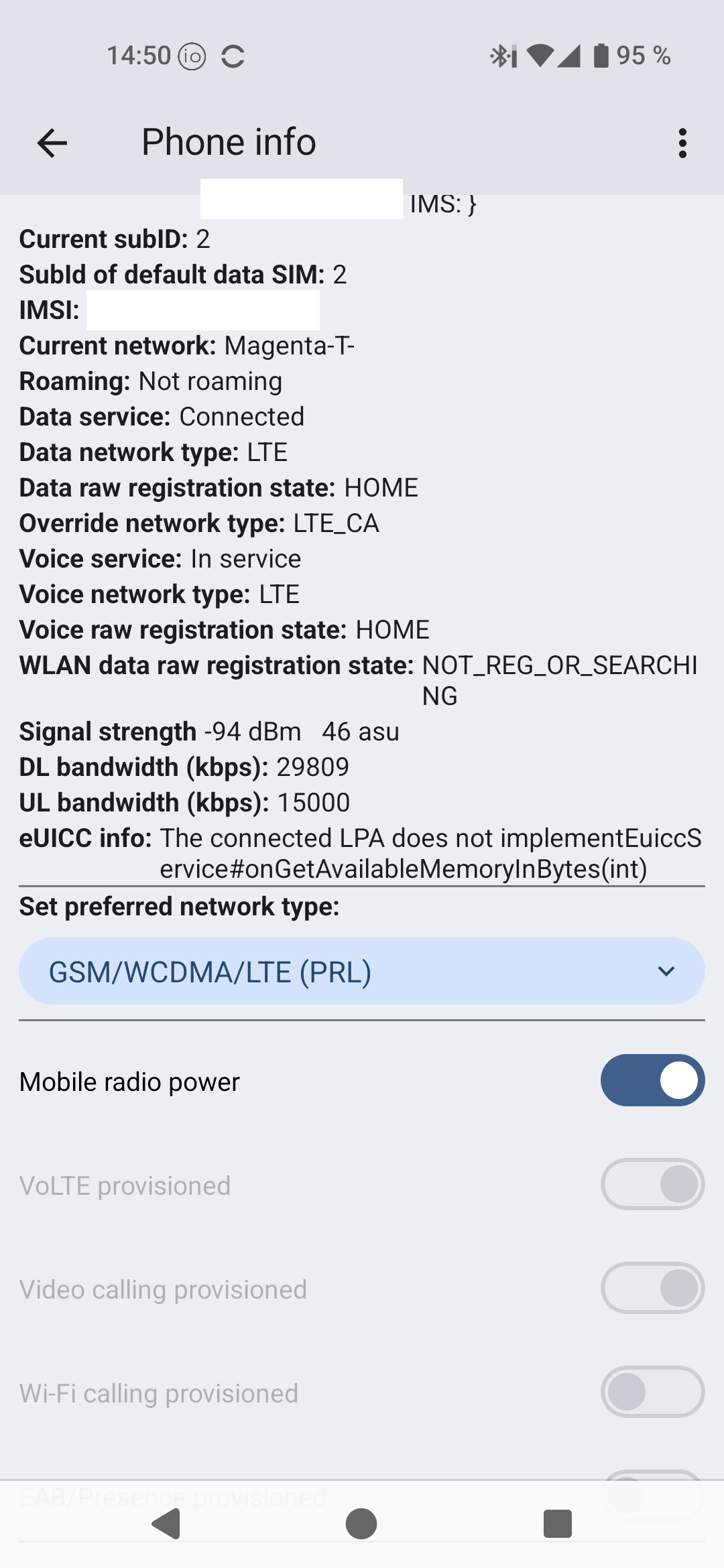Image resolution: width=724 pixels, height=1568 pixels.
Task: Turn off Mobile radio power
Action: (x=652, y=1080)
